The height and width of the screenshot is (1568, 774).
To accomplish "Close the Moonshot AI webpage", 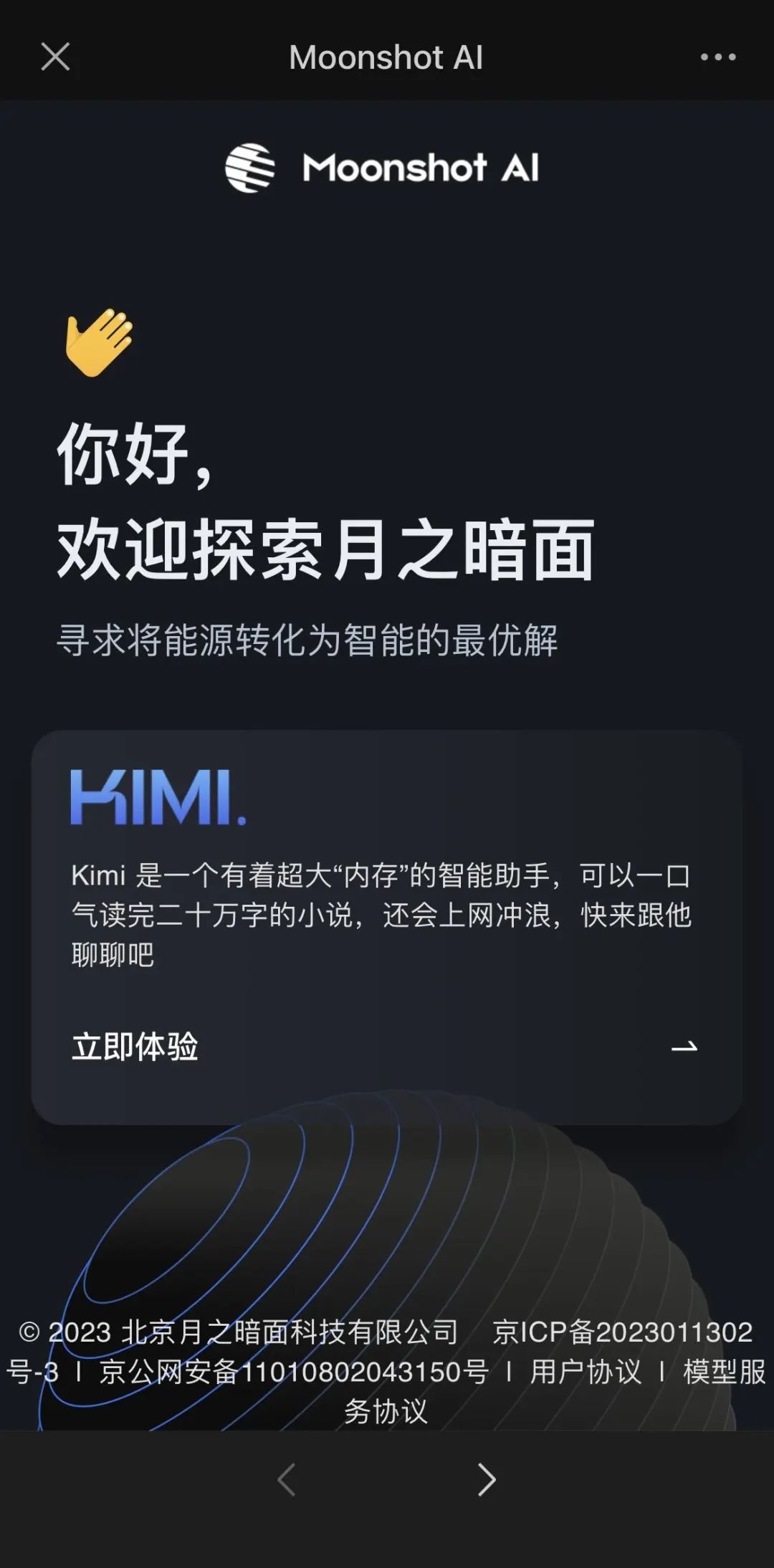I will pyautogui.click(x=55, y=57).
